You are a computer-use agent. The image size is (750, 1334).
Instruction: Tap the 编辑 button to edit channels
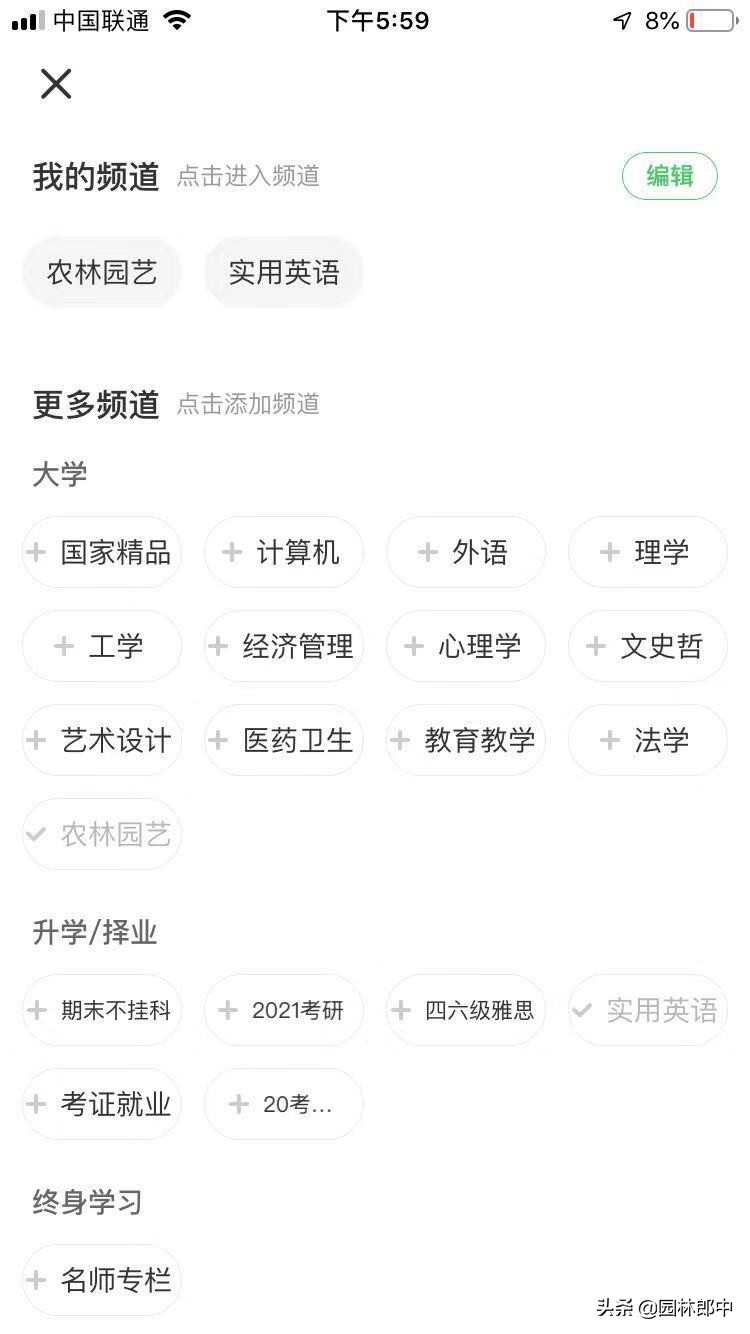(x=669, y=176)
